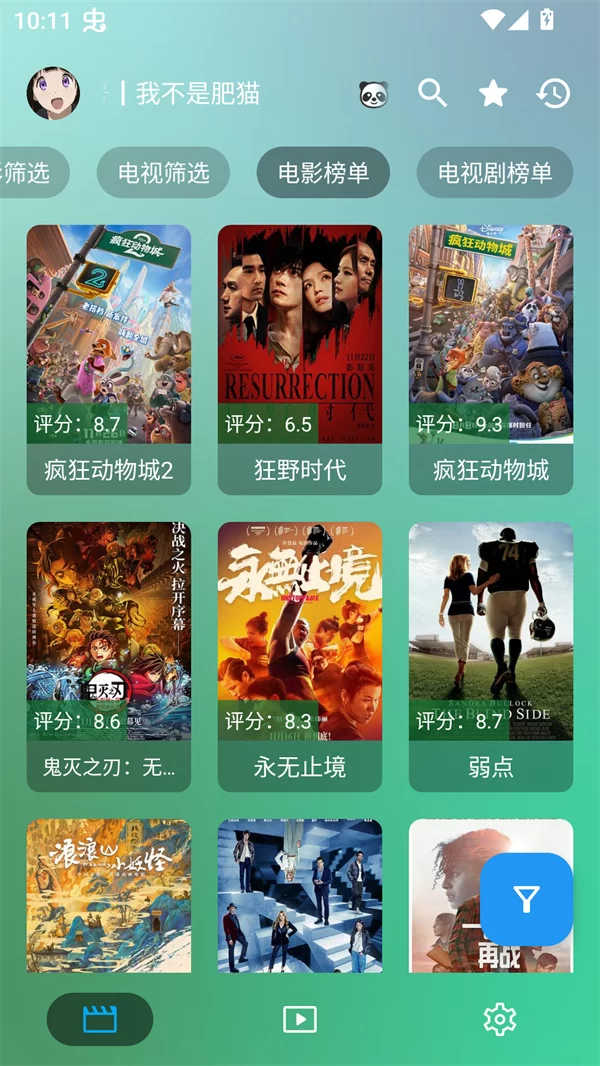
Task: Switch to the 电影榜单 chip
Action: (323, 173)
